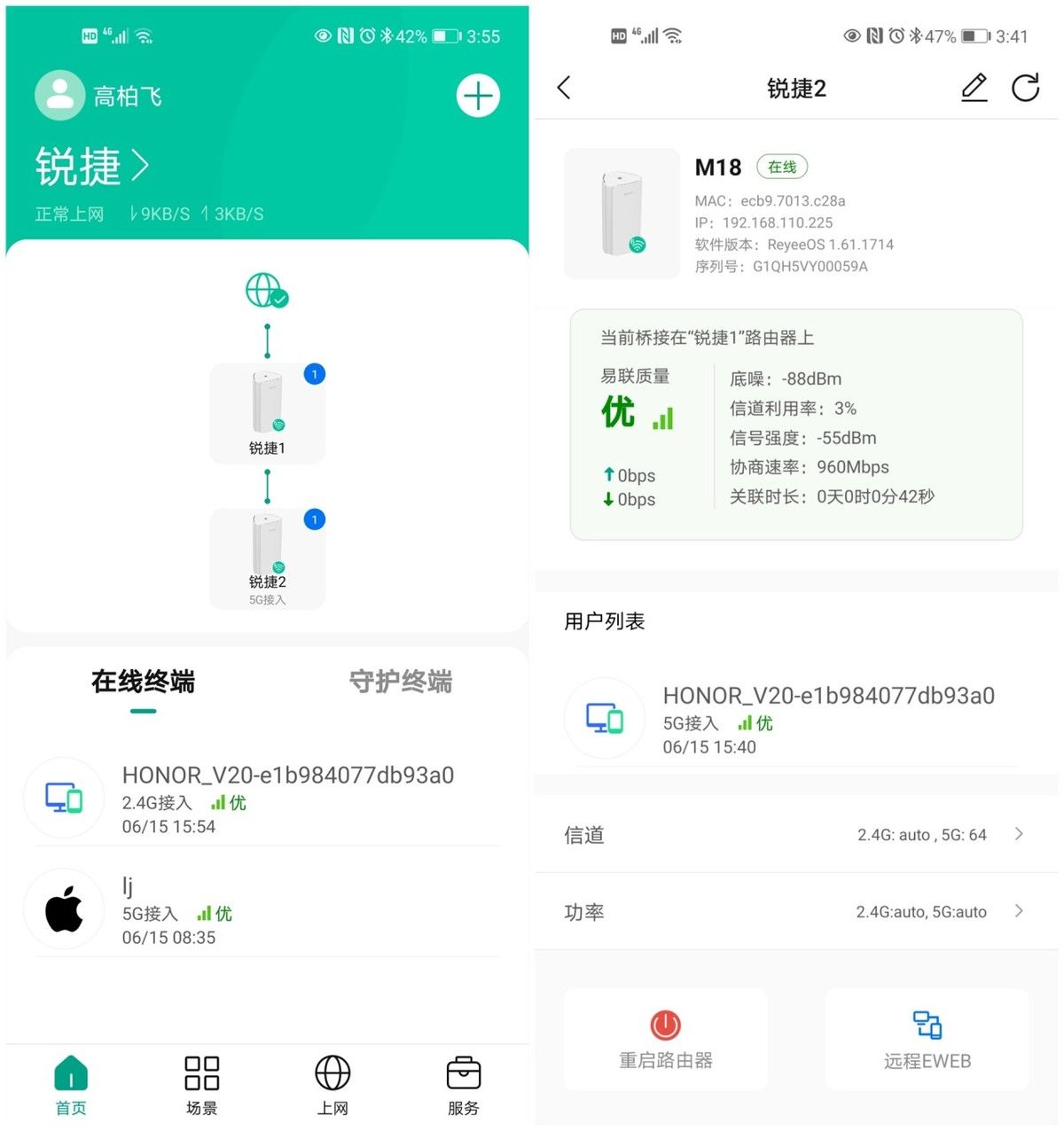Viewport: 1064px width, 1131px height.
Task: Open the HONOR_V20 device on 2.4G接入
Action: (266, 799)
